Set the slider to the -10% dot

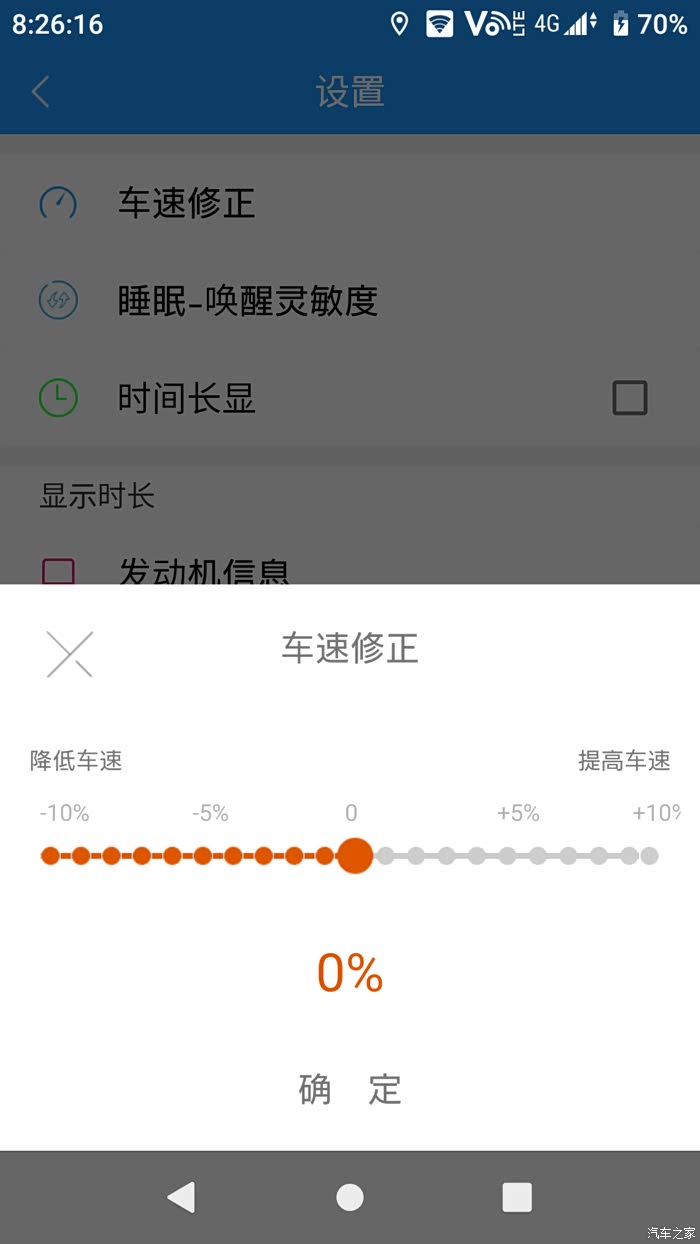[50, 856]
